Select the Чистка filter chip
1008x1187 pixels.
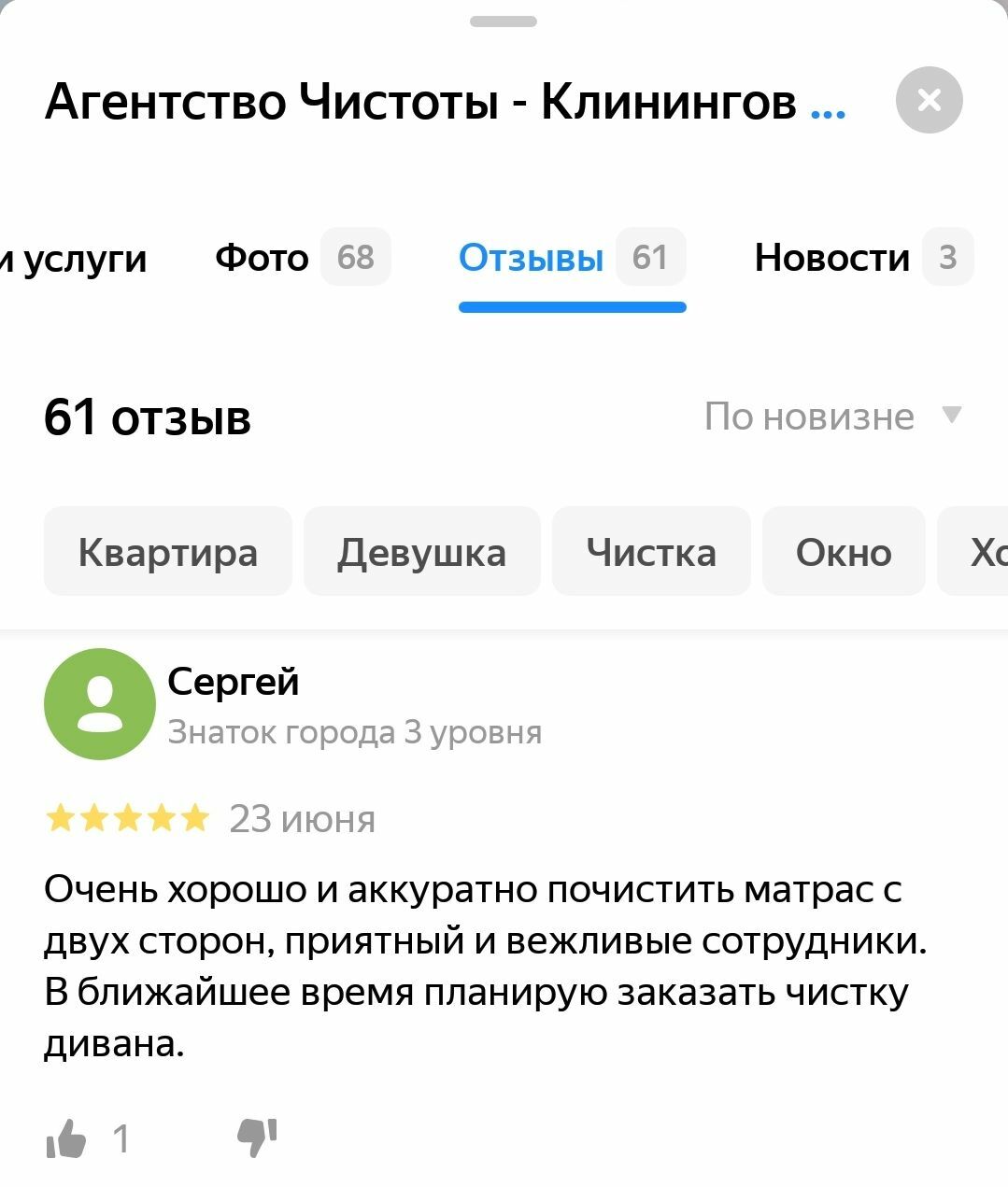pyautogui.click(x=651, y=552)
